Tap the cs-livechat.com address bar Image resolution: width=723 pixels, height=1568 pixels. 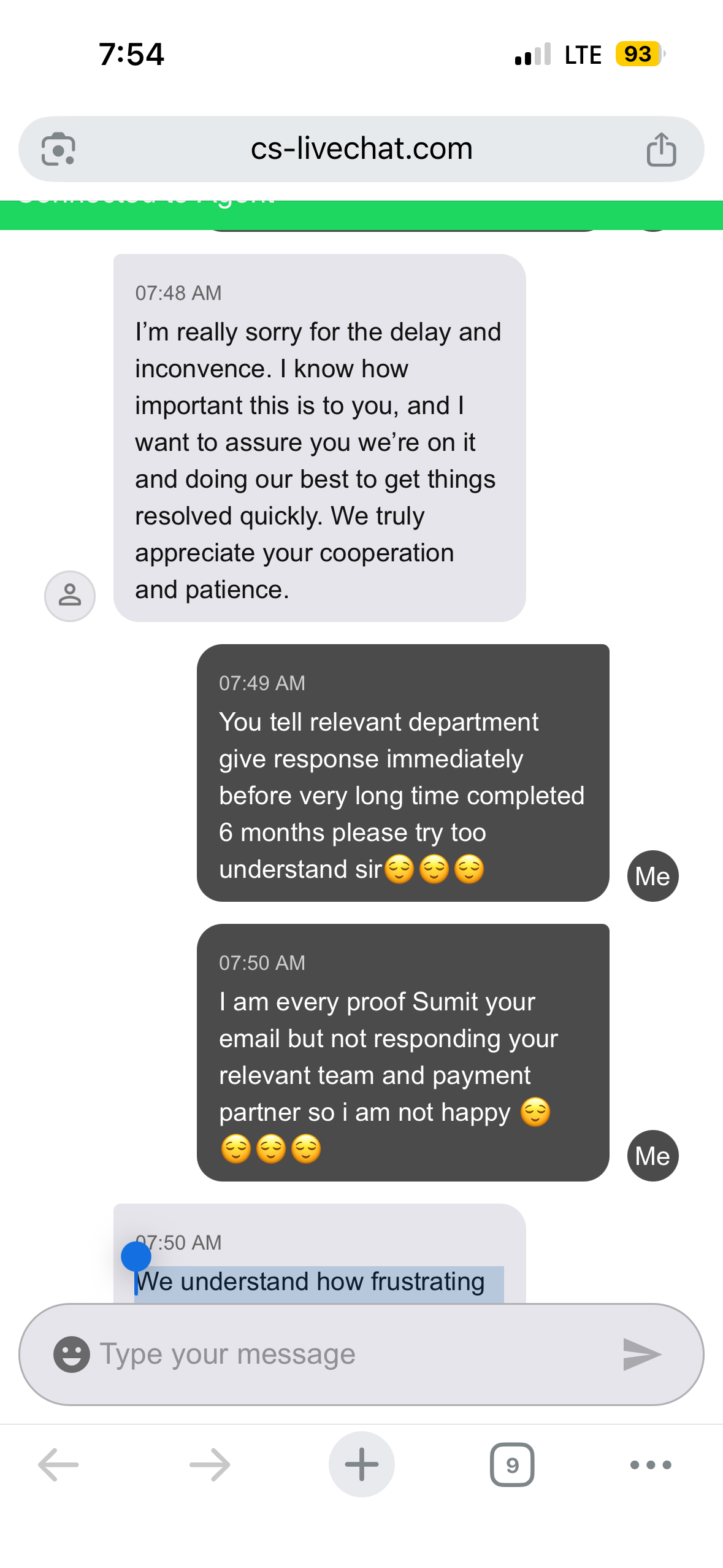(x=361, y=149)
